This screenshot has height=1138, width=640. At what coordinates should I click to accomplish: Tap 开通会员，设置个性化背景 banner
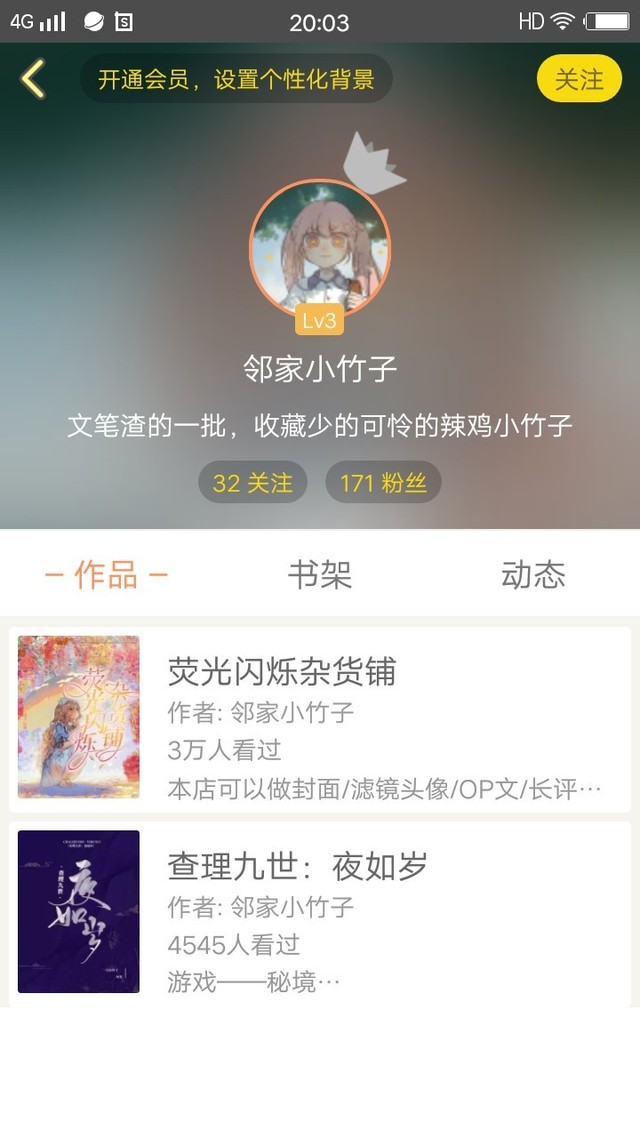[236, 78]
